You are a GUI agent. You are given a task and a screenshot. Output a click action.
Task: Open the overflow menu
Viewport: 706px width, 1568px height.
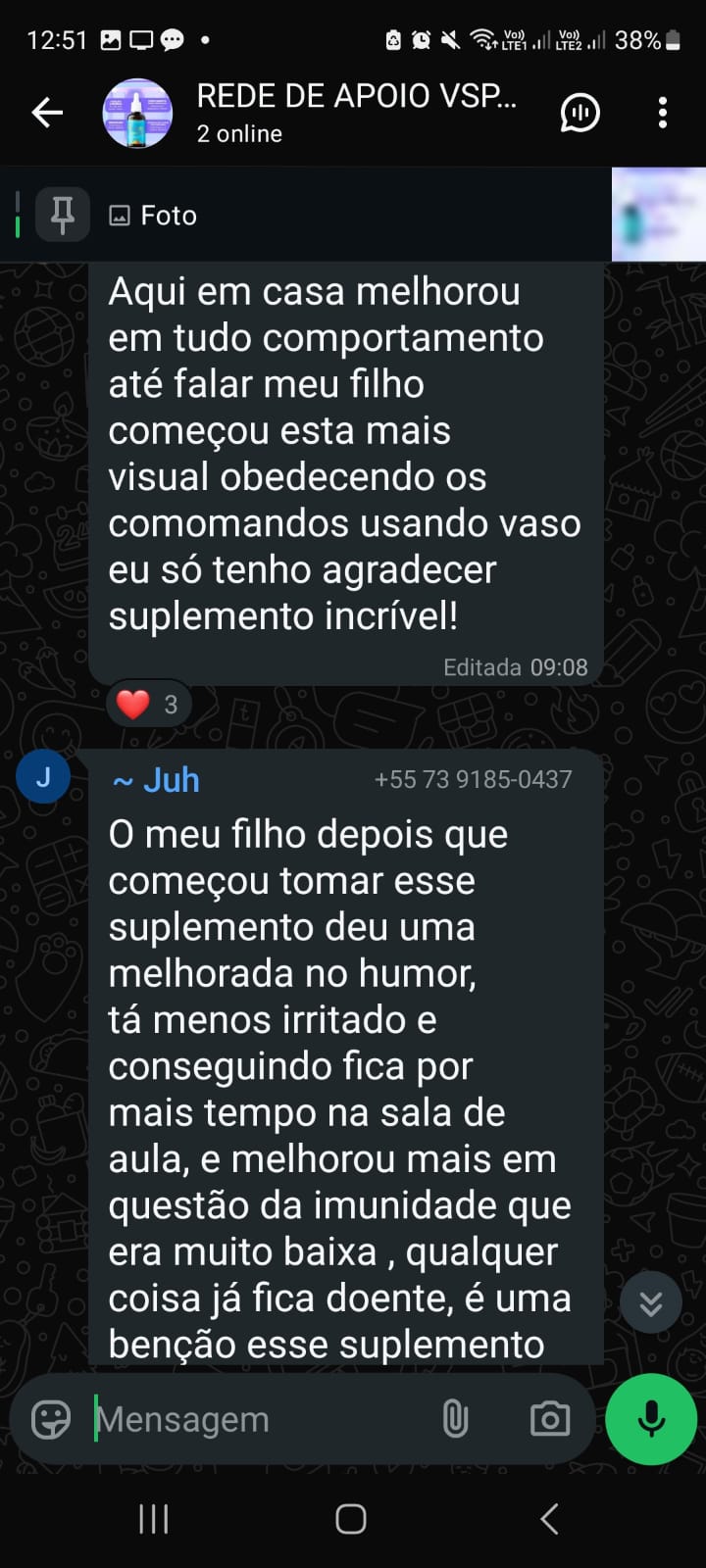click(663, 114)
